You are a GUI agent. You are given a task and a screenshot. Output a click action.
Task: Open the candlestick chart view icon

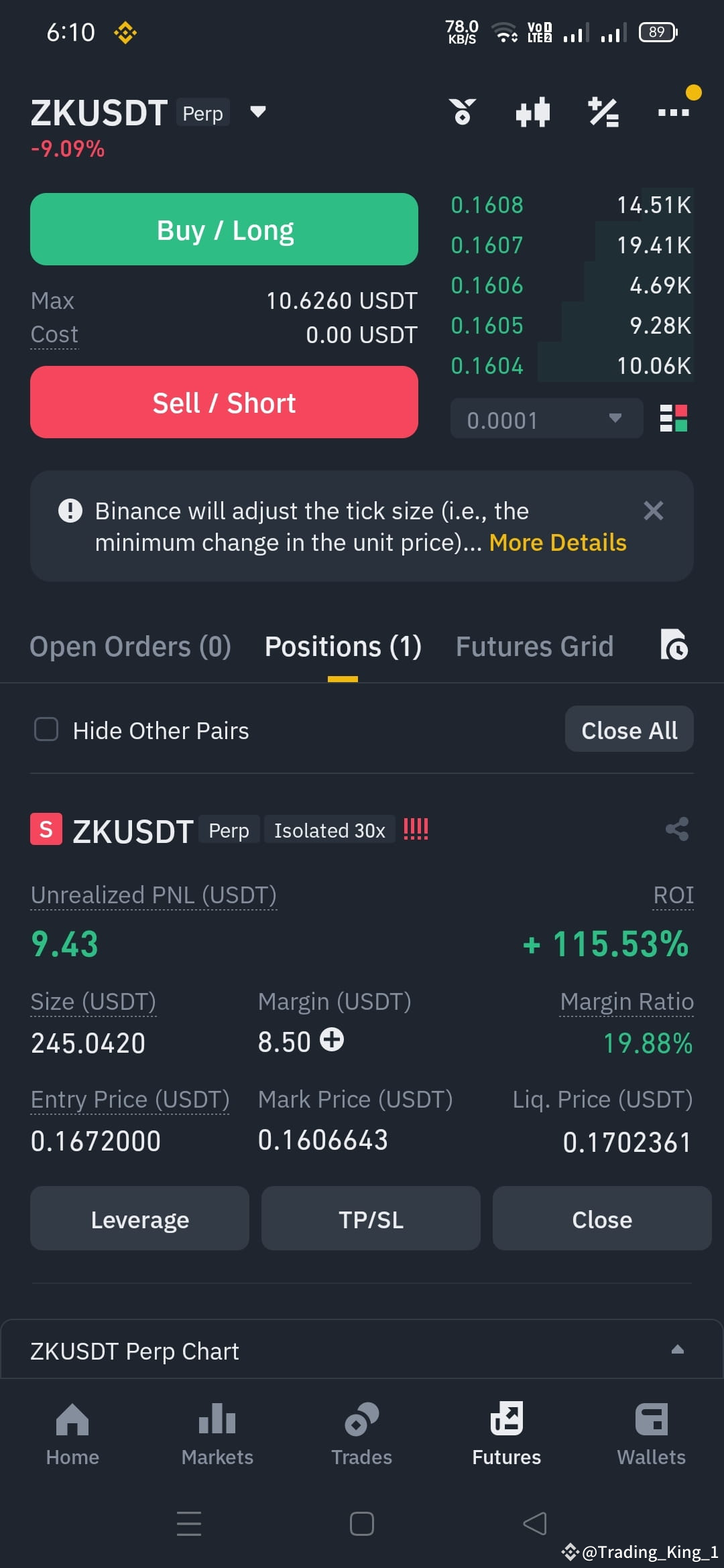click(x=533, y=112)
